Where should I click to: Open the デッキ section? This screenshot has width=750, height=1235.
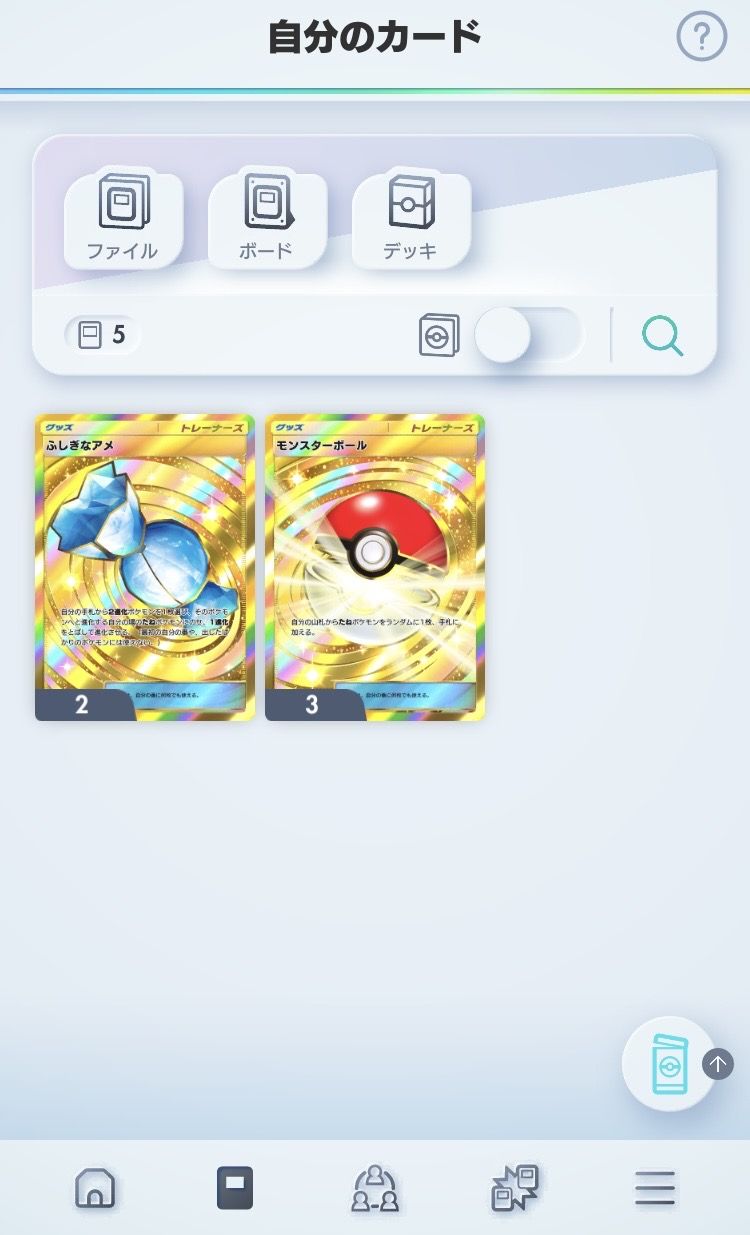pyautogui.click(x=411, y=219)
